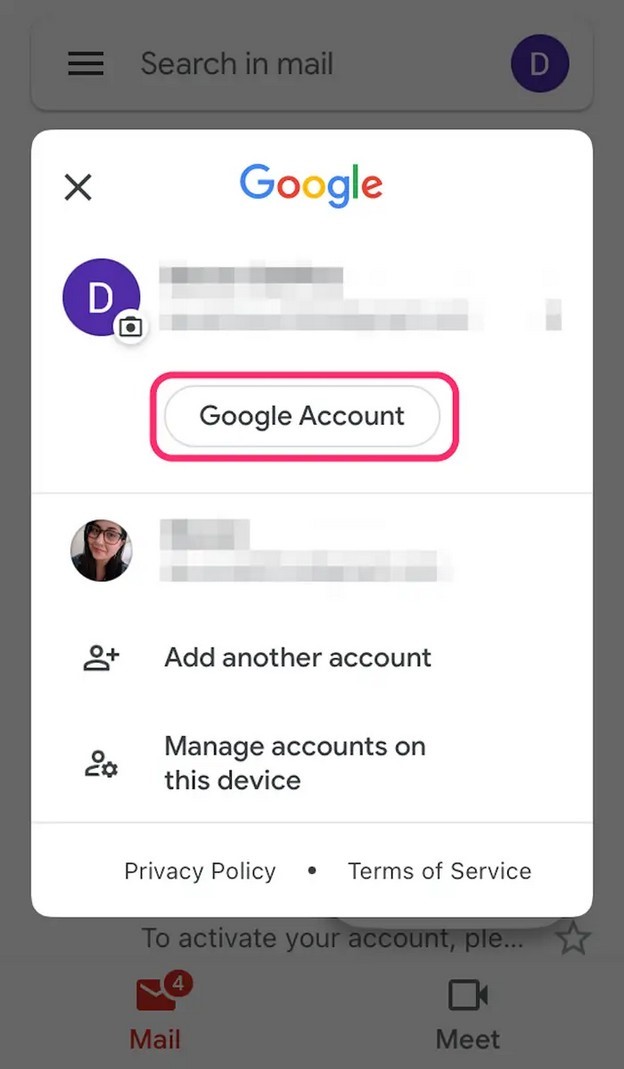This screenshot has height=1069, width=624.
Task: Change profile photo via camera badge
Action: point(130,327)
